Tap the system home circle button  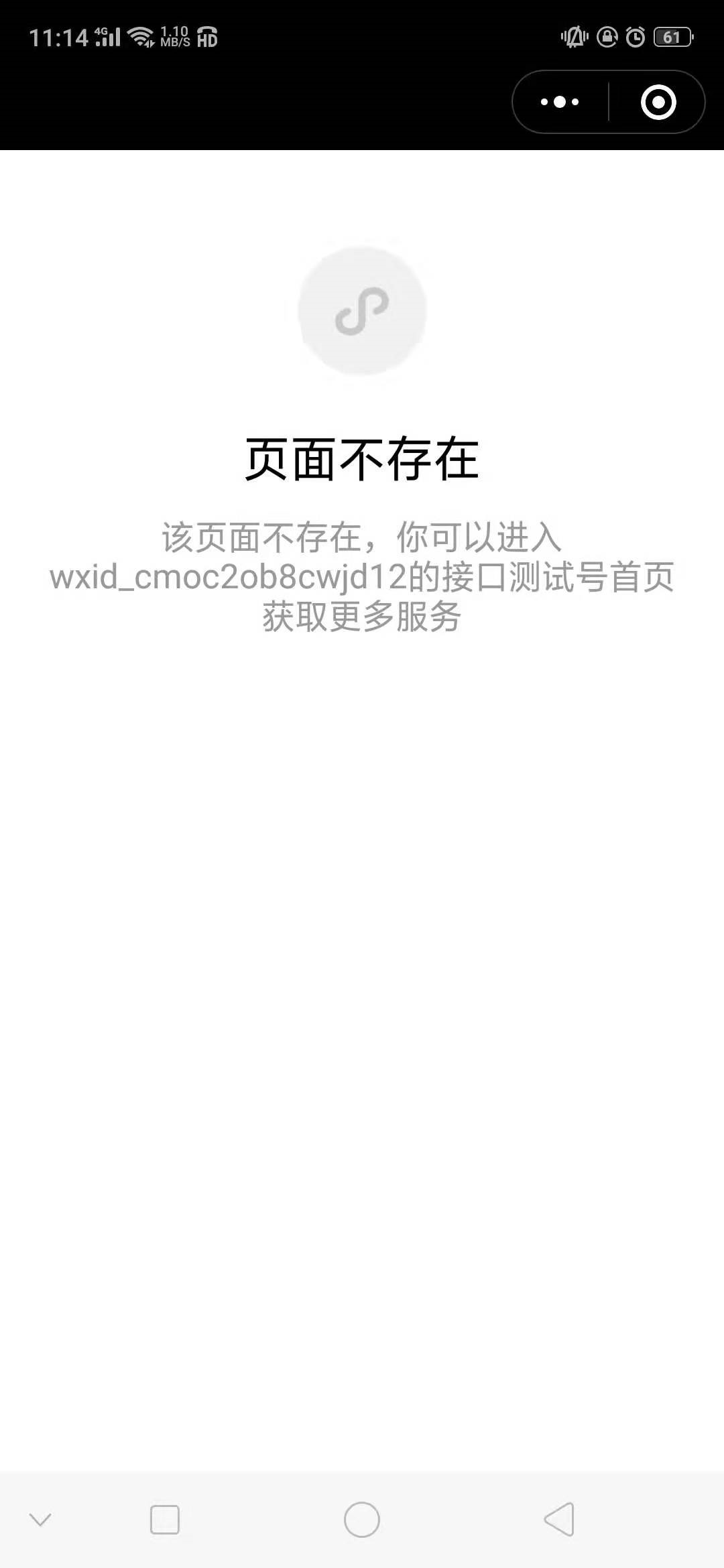click(362, 1519)
